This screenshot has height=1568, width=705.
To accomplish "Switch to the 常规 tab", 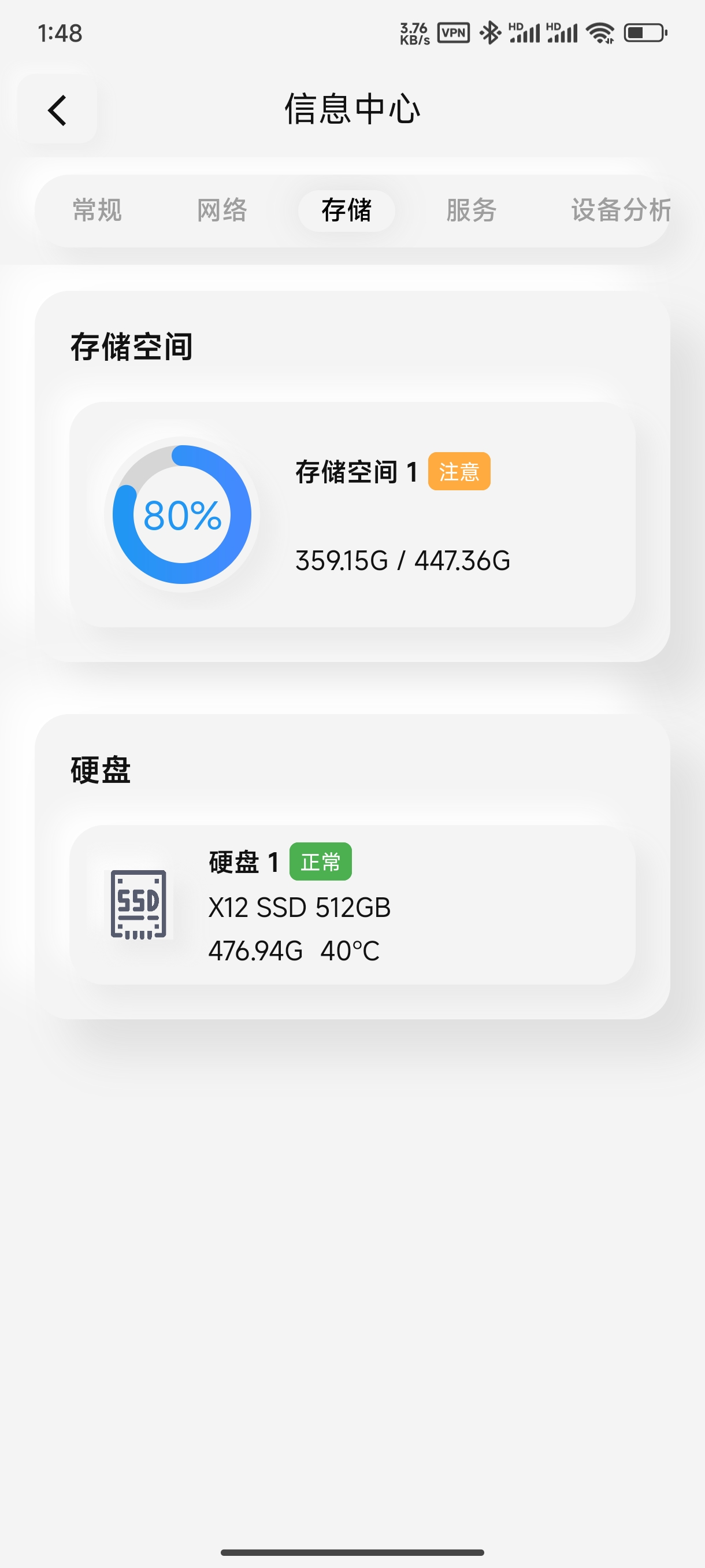I will click(x=97, y=210).
